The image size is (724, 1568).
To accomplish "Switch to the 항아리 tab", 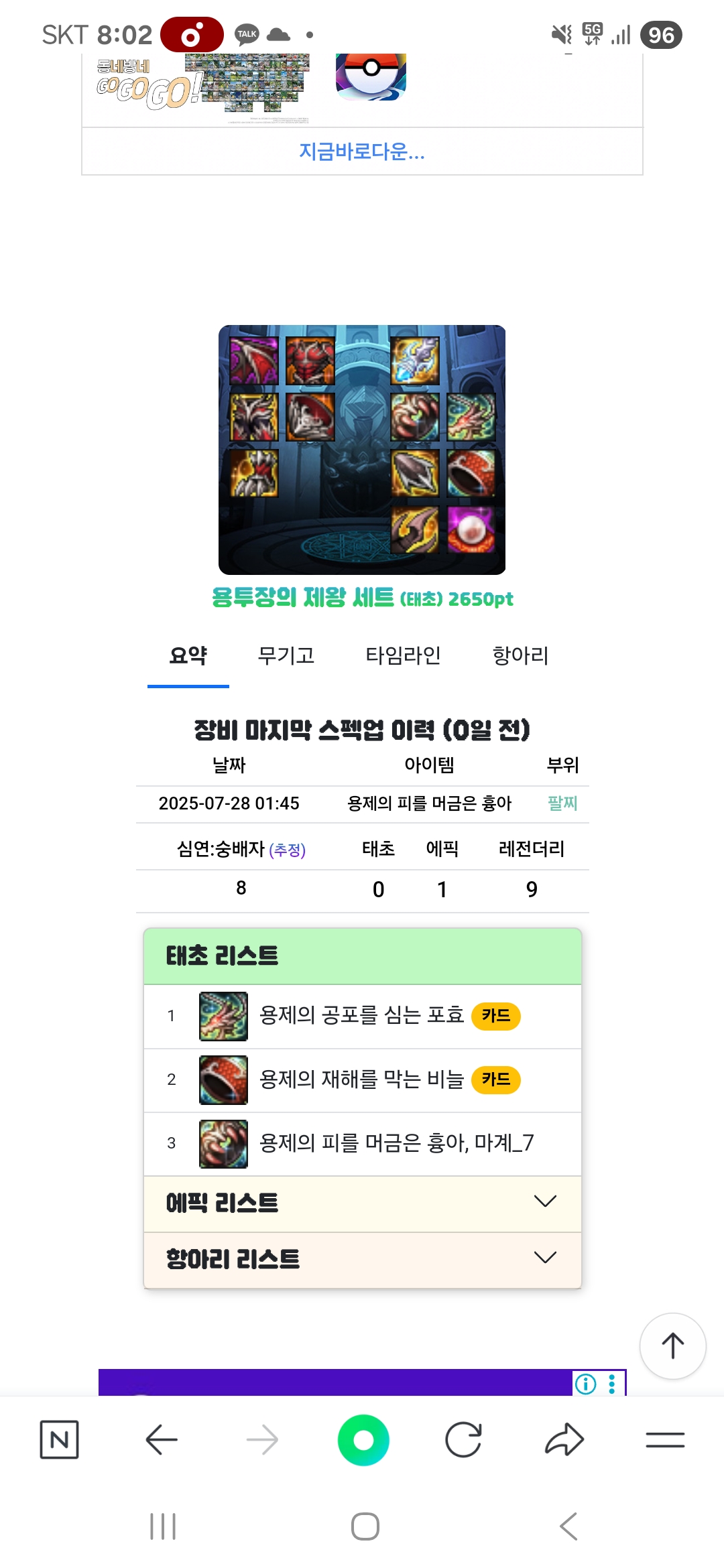I will coord(520,655).
